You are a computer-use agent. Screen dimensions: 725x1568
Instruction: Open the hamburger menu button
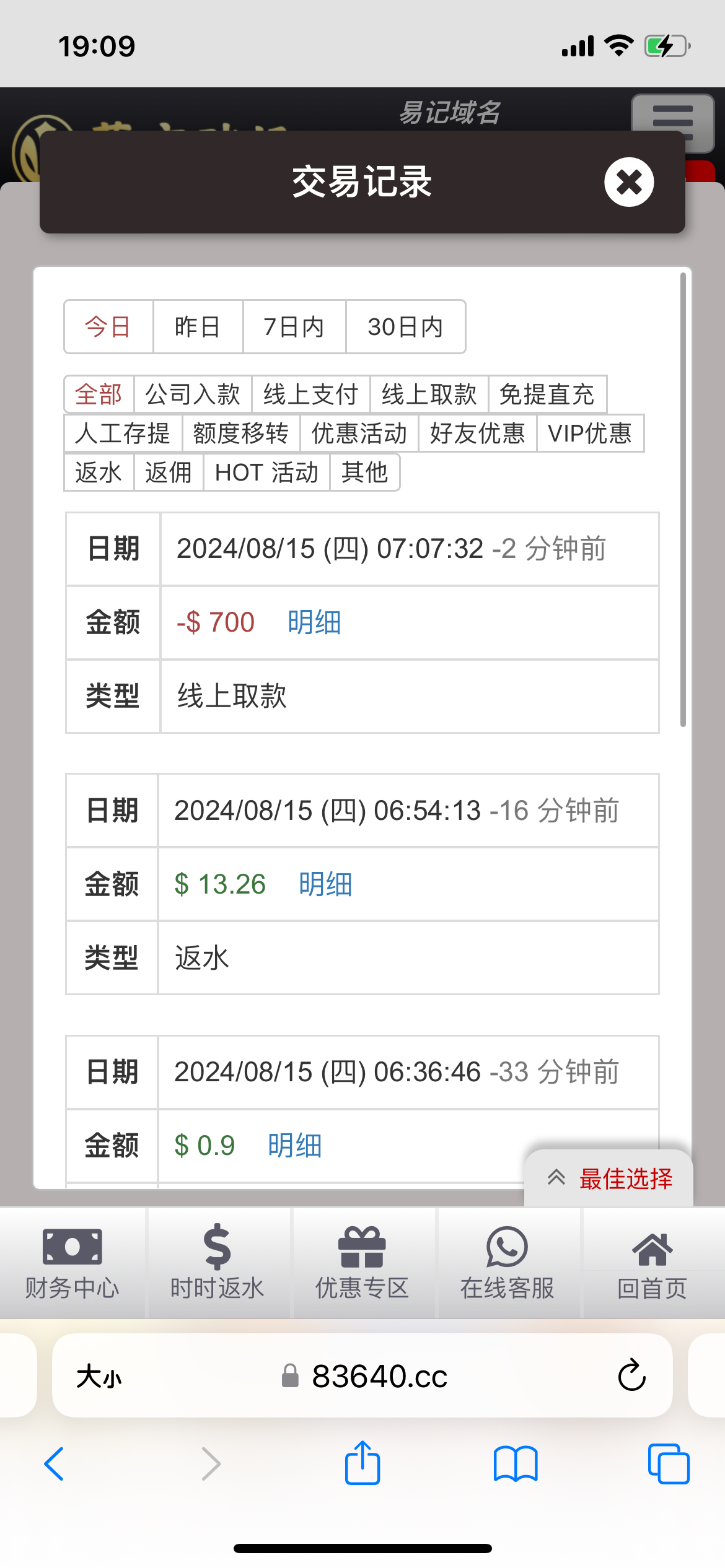click(673, 123)
